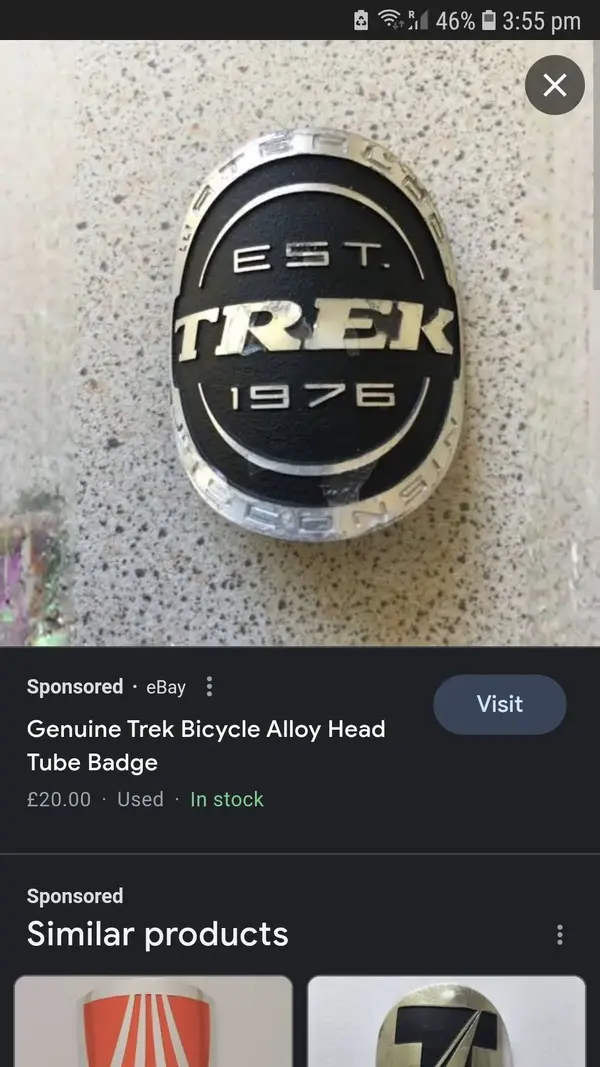Open Genuine Trek Bicycle Alloy Head Tube Badge
Screen dimensions: 600x1067
pos(205,745)
